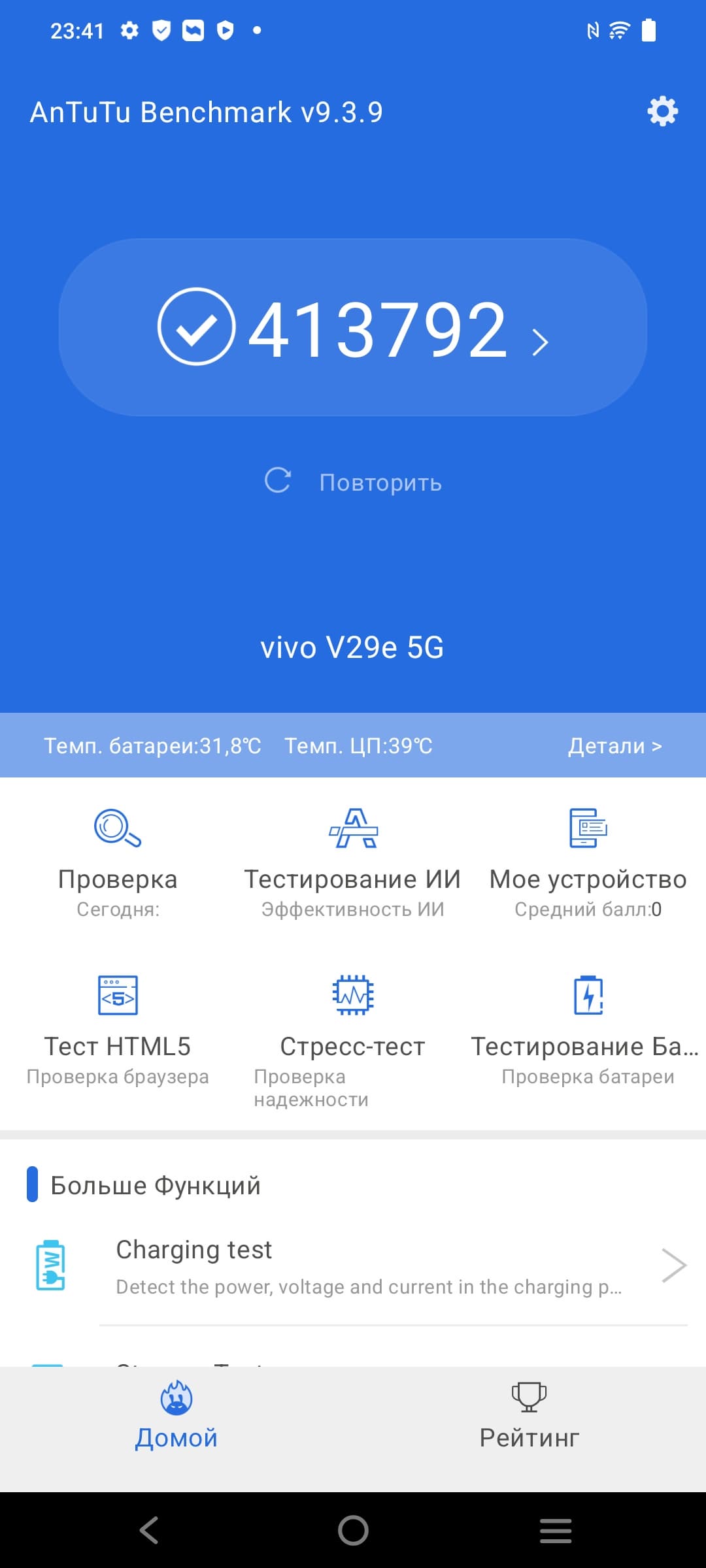View details of score 413792
The image size is (706, 1568).
point(353,327)
